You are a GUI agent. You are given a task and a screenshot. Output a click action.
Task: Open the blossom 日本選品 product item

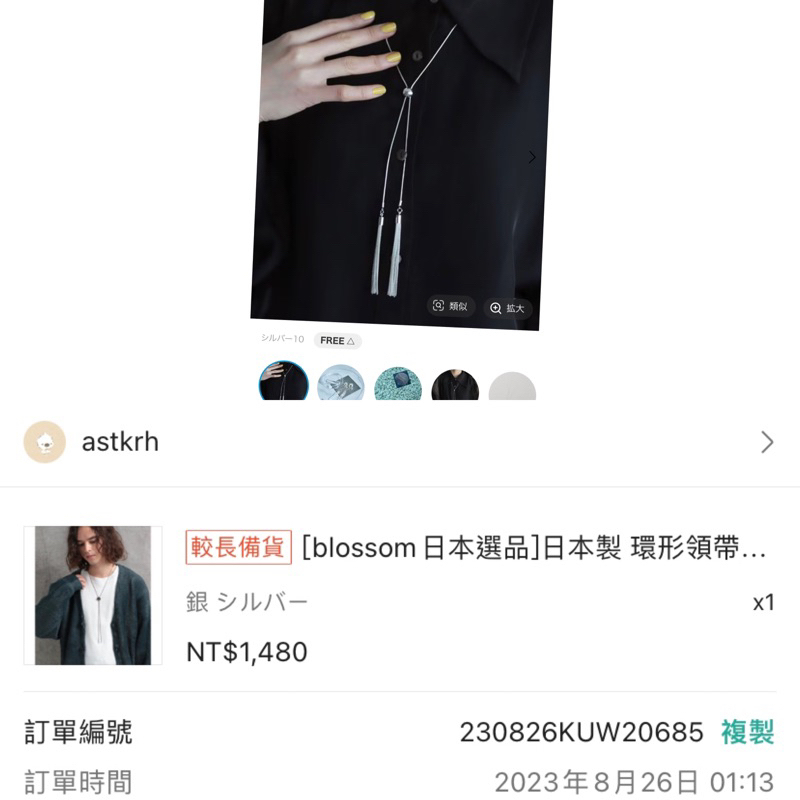tap(399, 595)
